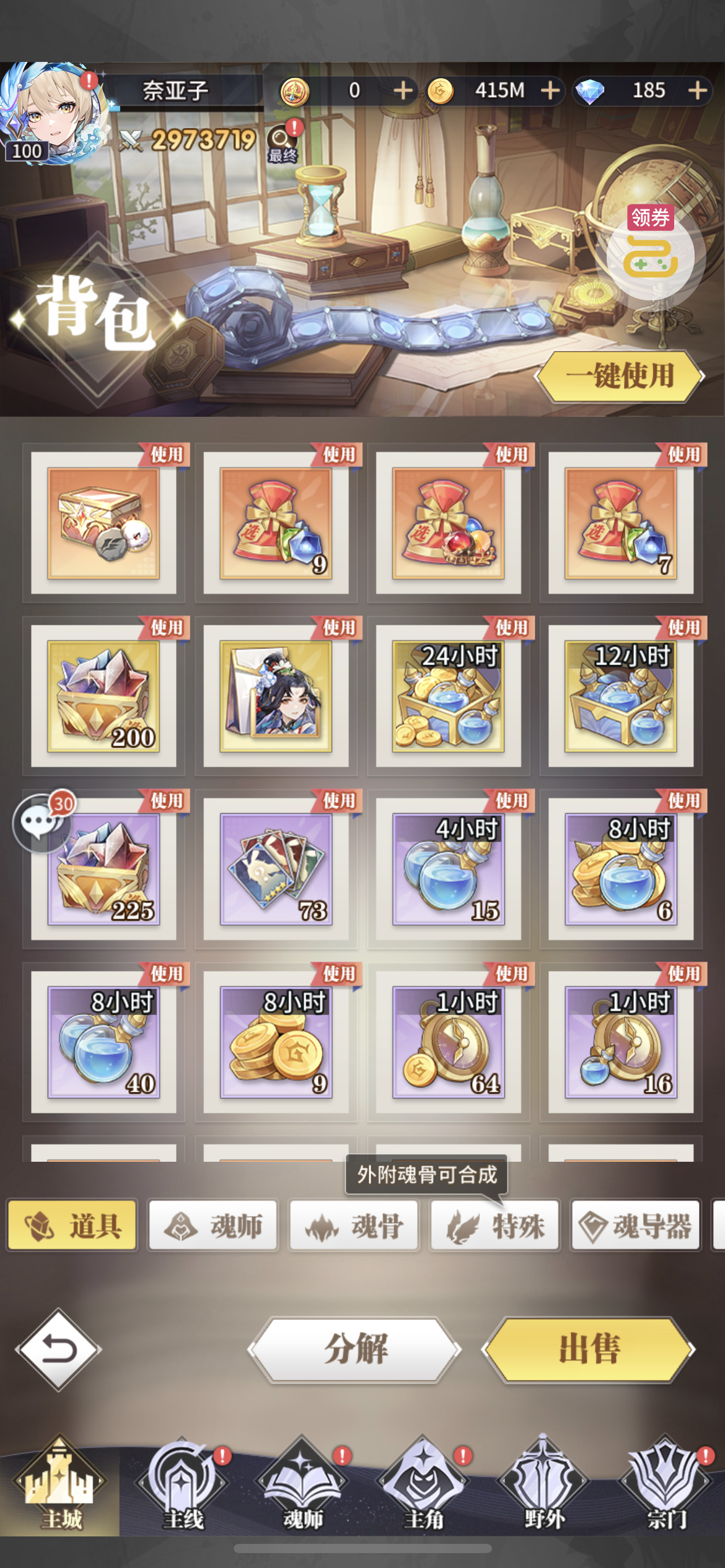Select the card pack item with 73

(x=276, y=869)
